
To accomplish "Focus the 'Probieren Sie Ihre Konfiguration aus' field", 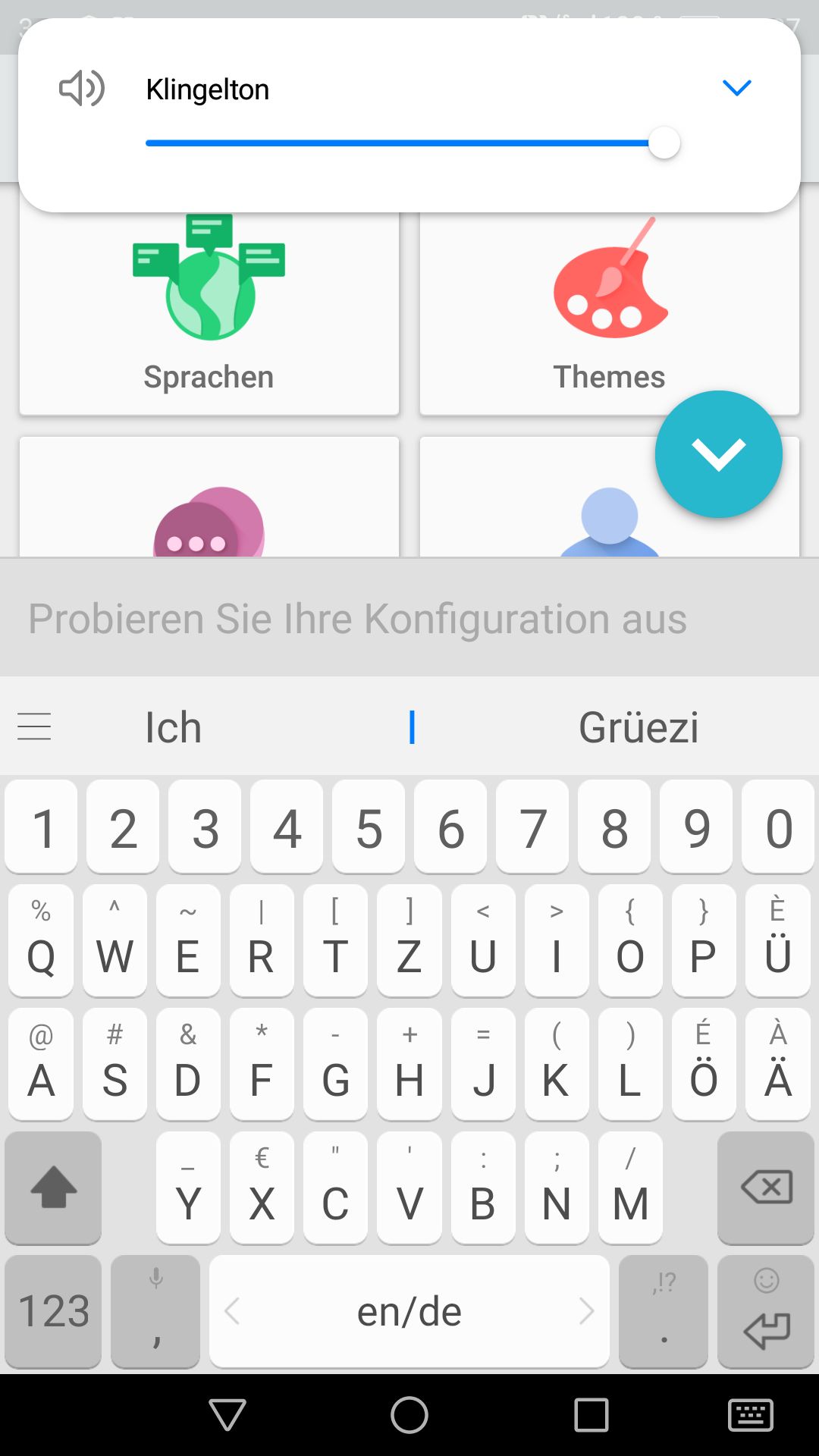I will [409, 618].
